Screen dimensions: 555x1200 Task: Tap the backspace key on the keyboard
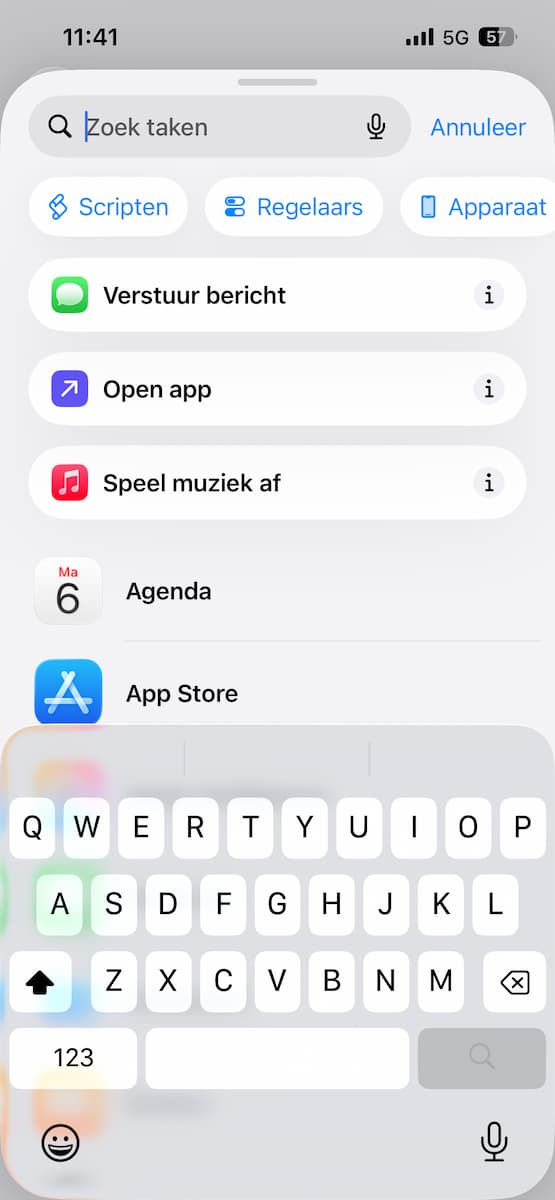[x=514, y=982]
